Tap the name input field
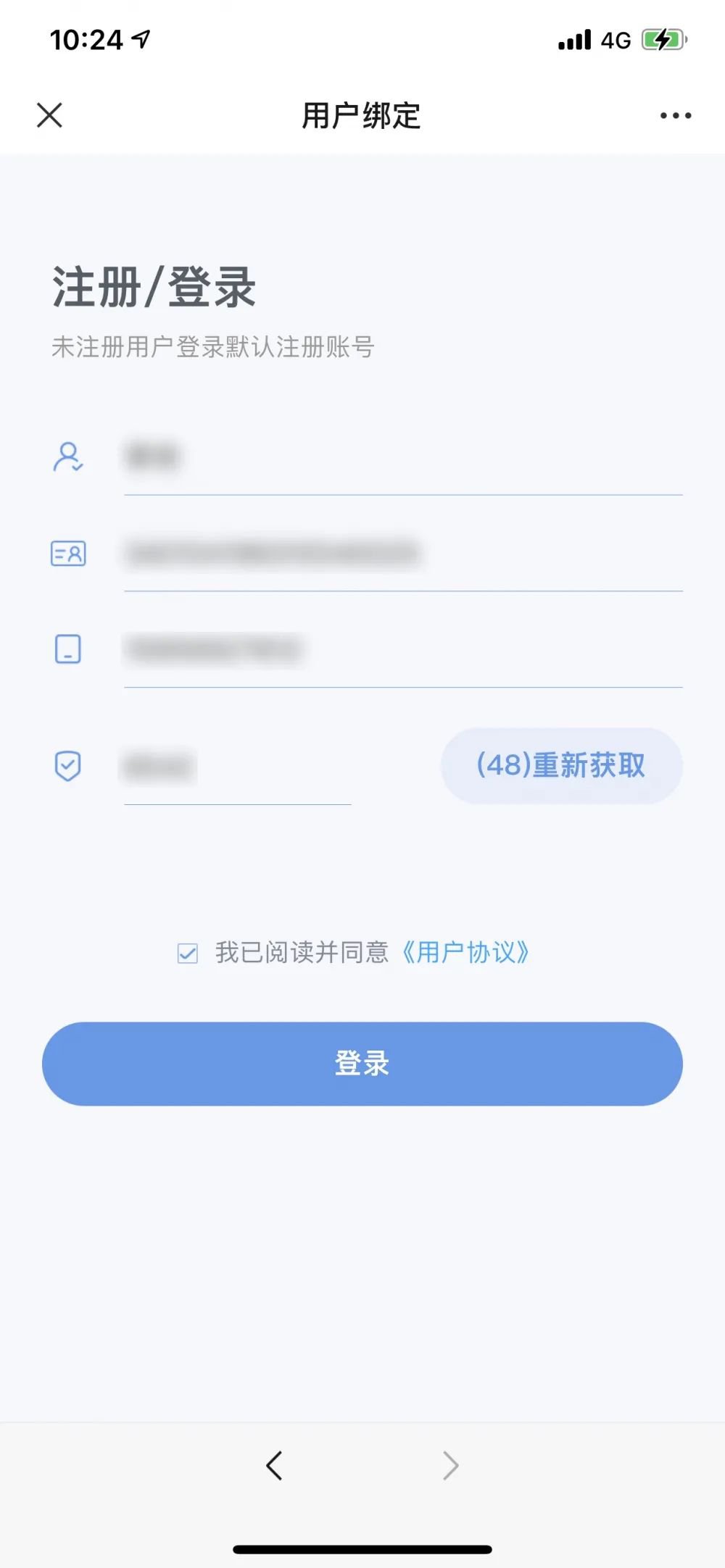 [402, 457]
